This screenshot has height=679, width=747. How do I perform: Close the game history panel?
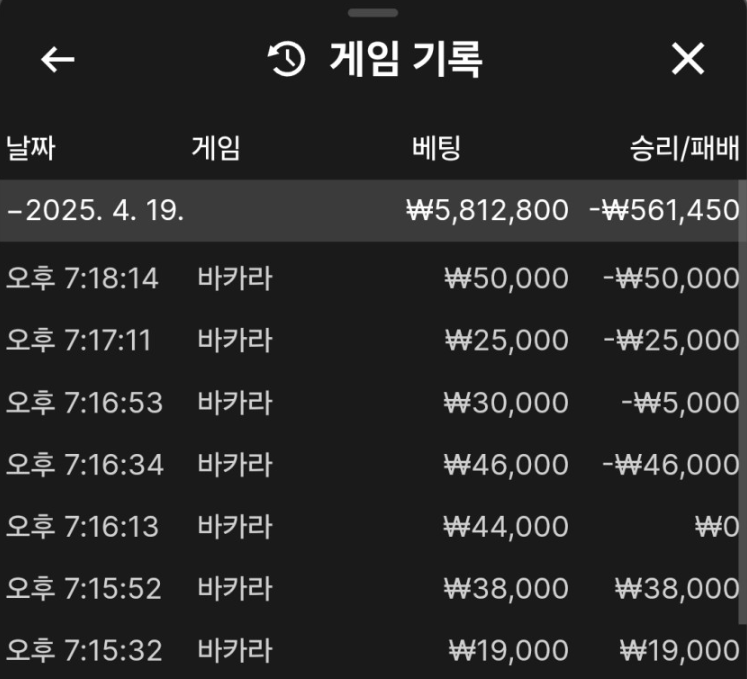[688, 60]
